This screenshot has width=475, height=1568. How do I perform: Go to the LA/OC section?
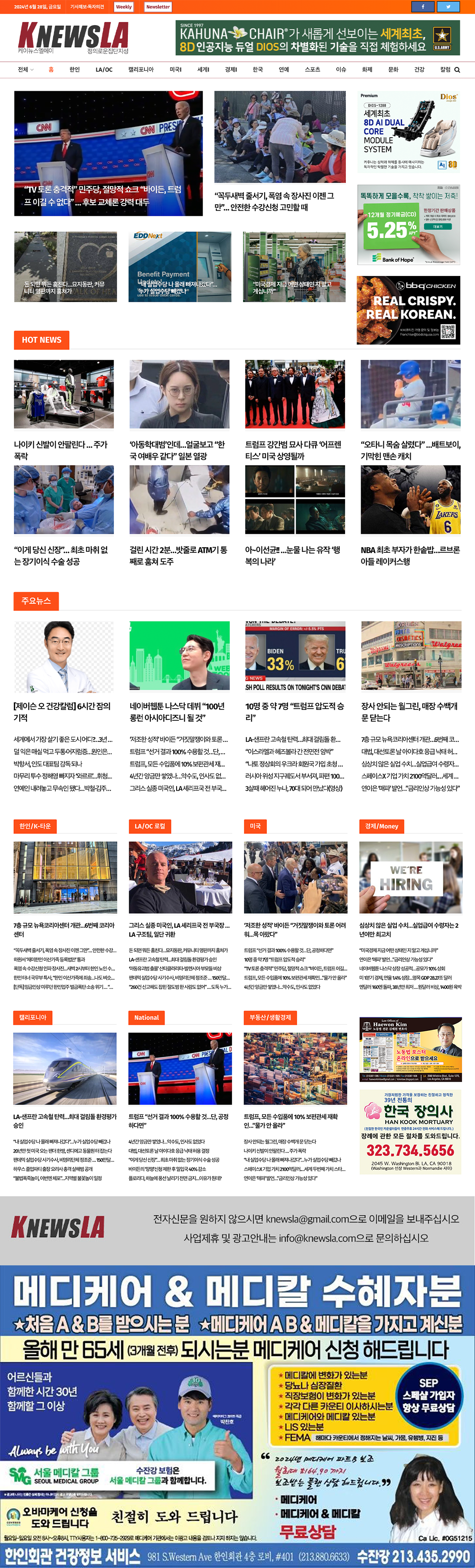tap(104, 70)
